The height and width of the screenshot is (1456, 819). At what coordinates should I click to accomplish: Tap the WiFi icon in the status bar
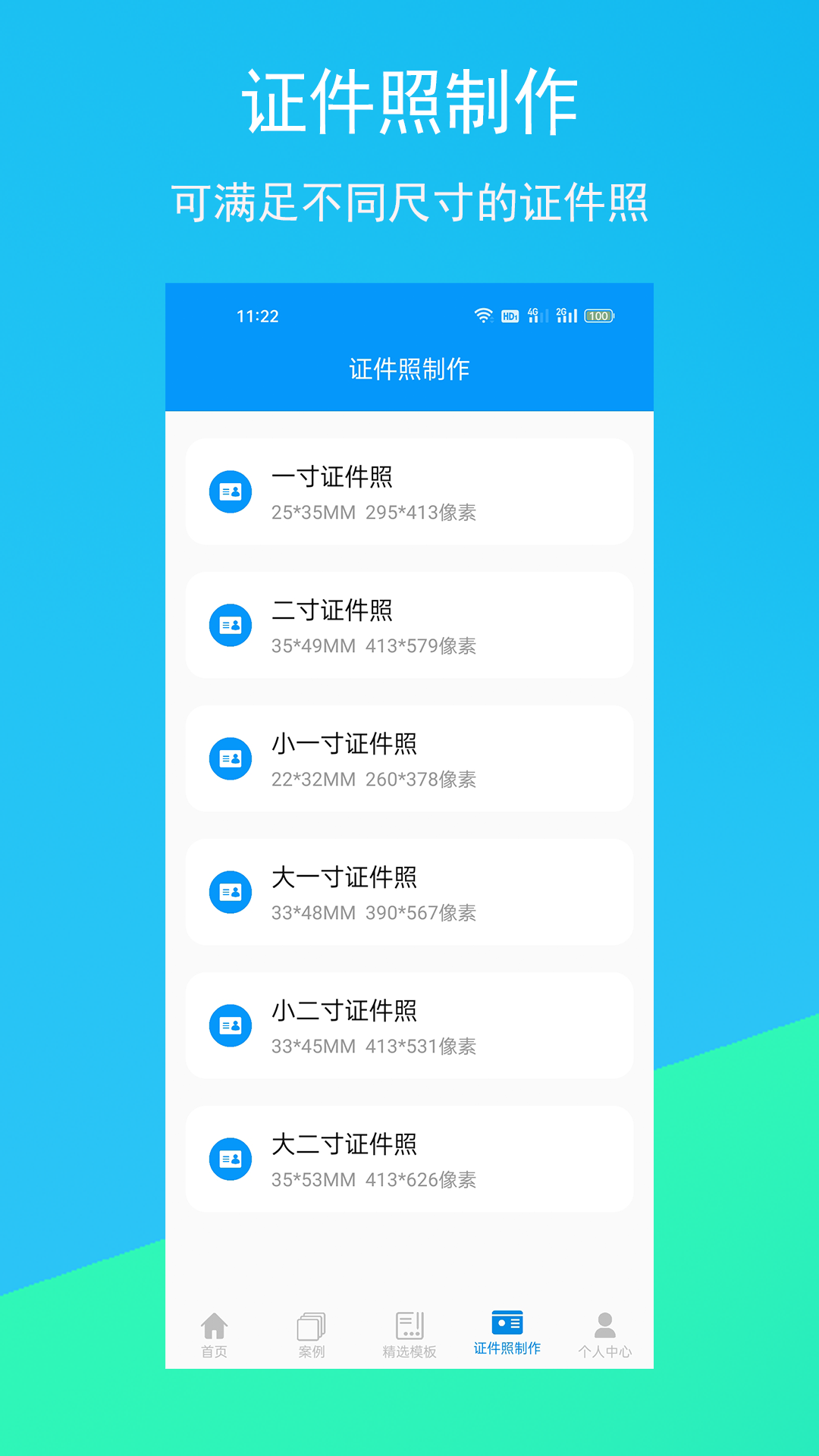(482, 315)
